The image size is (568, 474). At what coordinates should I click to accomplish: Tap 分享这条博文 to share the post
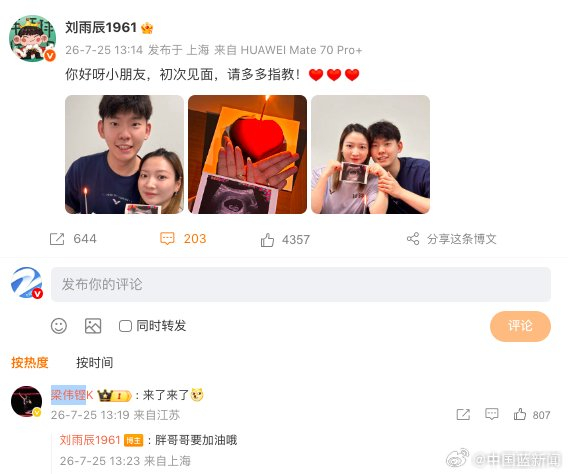click(451, 239)
